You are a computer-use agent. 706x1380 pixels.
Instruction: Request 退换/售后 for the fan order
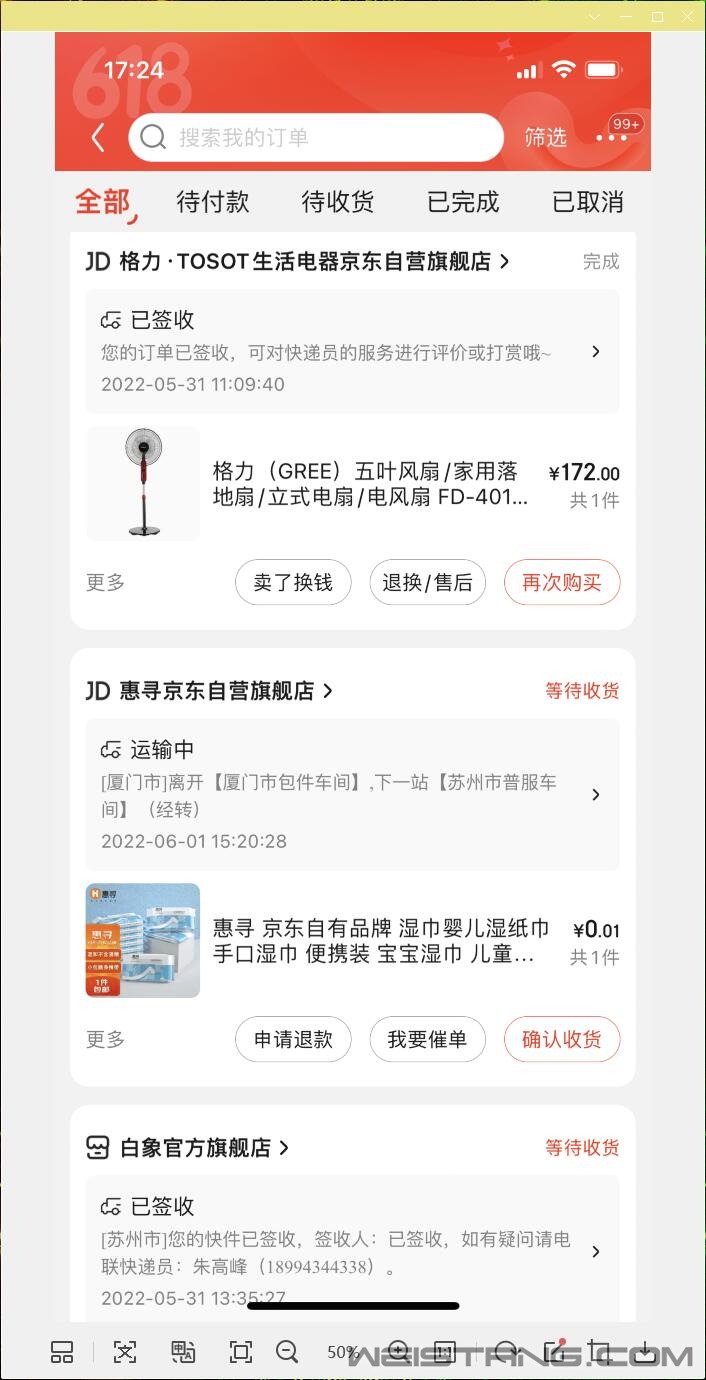[427, 583]
